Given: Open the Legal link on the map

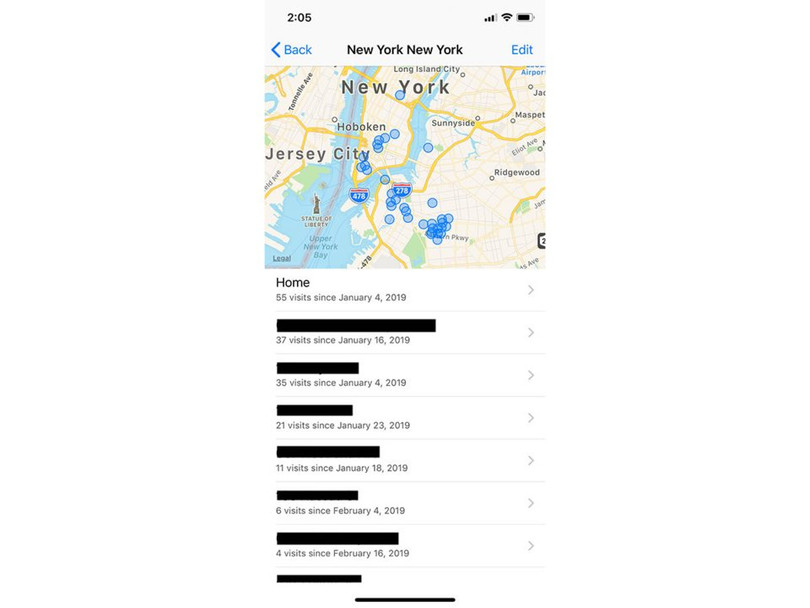Looking at the screenshot, I should (x=282, y=258).
